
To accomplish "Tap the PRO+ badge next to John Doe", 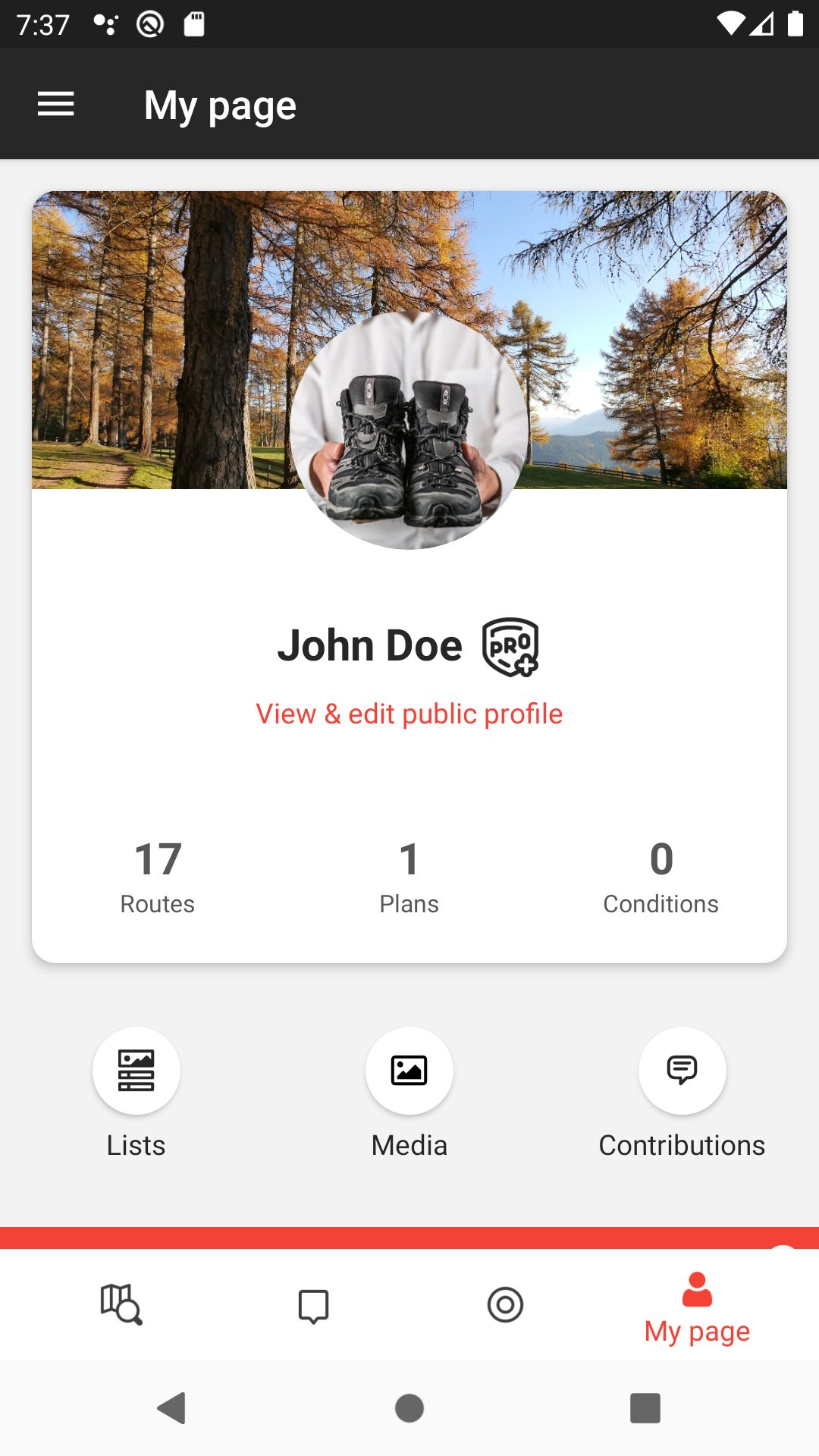I will point(511,647).
